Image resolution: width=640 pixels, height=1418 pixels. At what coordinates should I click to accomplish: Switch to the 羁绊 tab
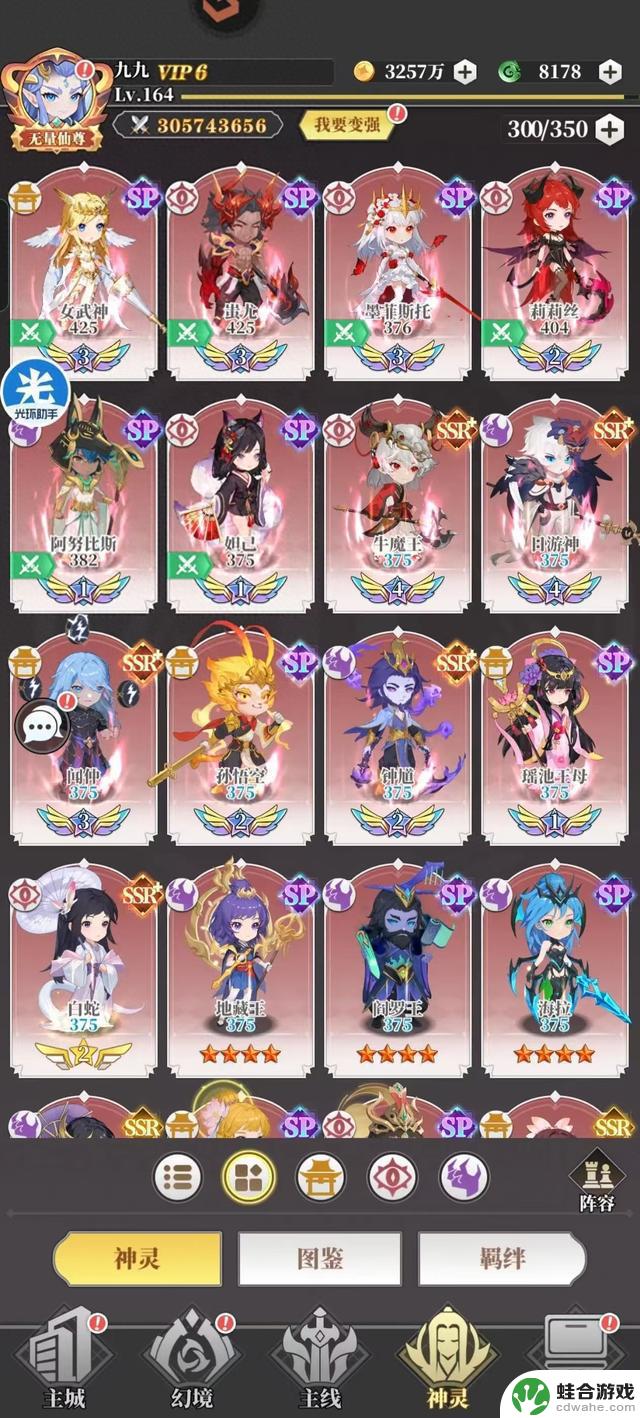click(502, 1258)
